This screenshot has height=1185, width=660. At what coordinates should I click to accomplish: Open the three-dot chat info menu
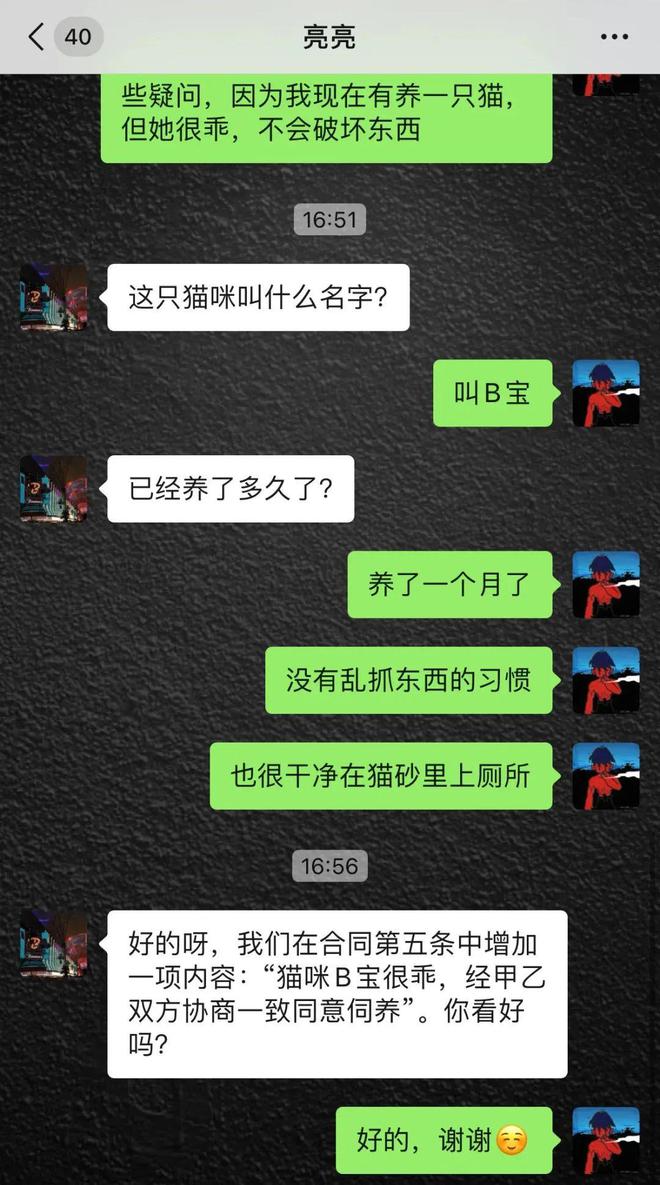point(614,38)
